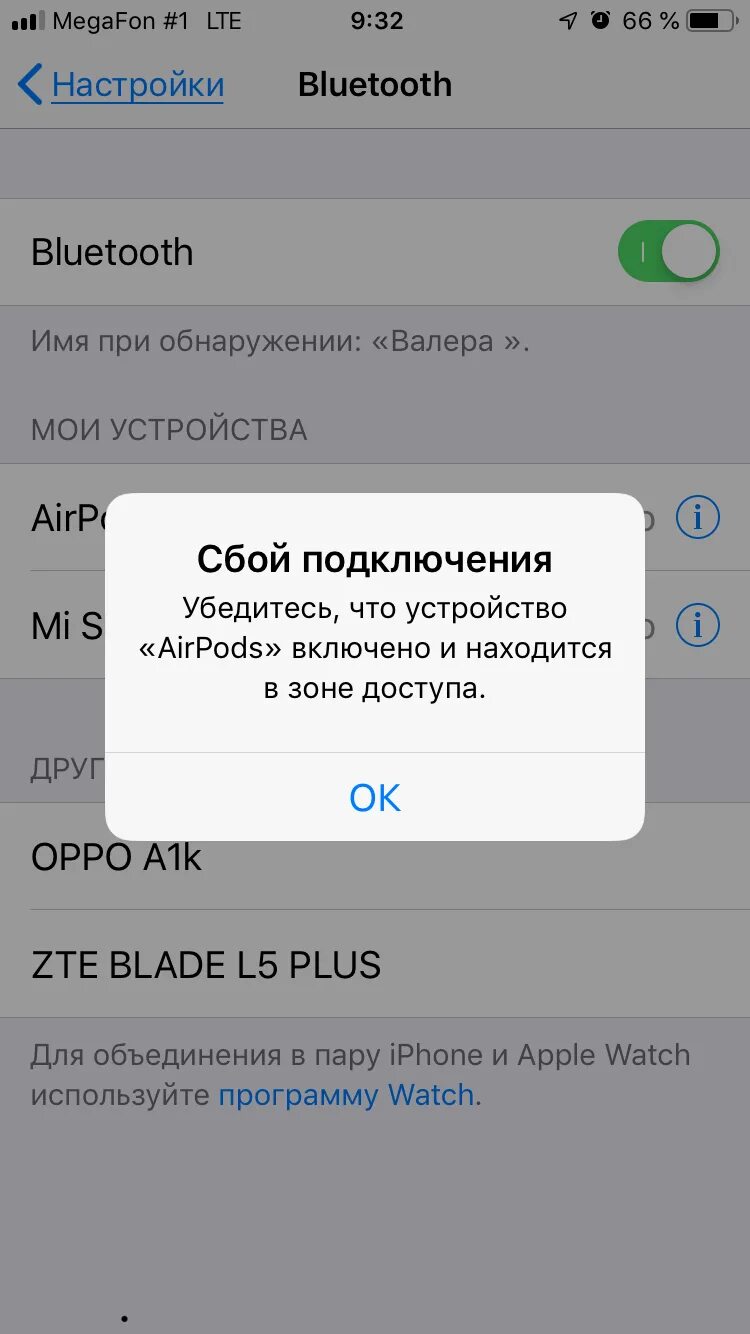Screen dimensions: 750x1334
Task: Open the программу Watch link
Action: [x=347, y=1095]
